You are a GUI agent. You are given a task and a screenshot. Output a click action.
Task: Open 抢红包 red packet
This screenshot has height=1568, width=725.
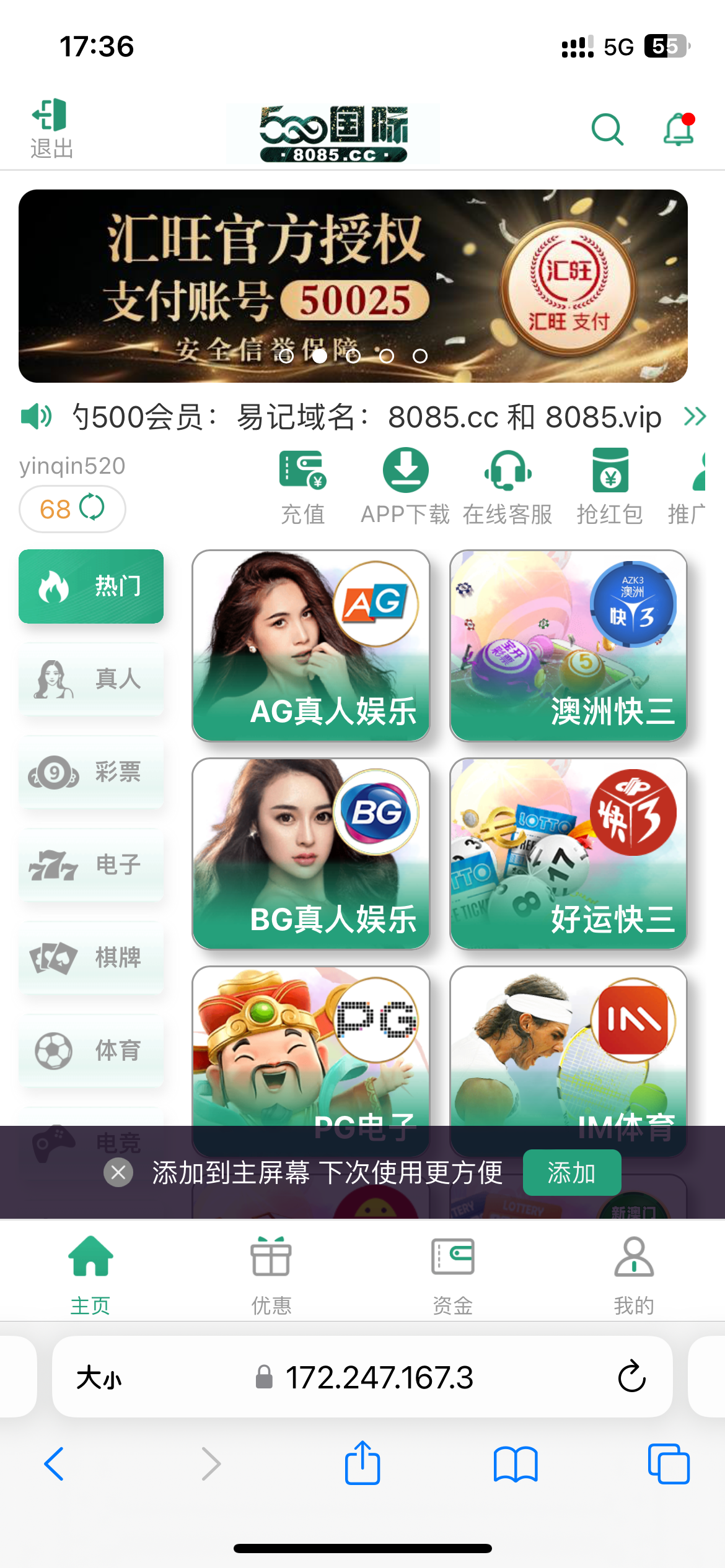click(610, 487)
